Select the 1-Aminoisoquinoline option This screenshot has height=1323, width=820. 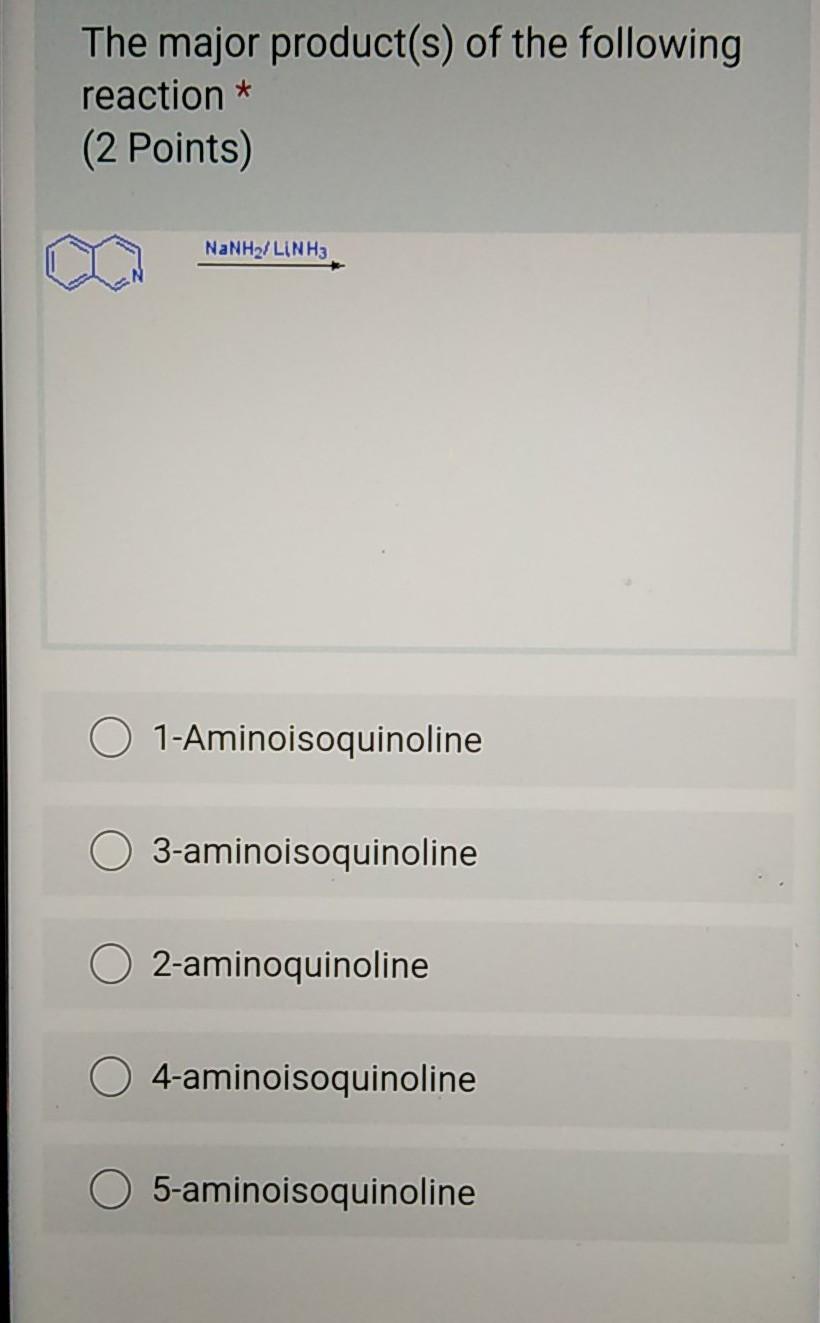pos(111,741)
